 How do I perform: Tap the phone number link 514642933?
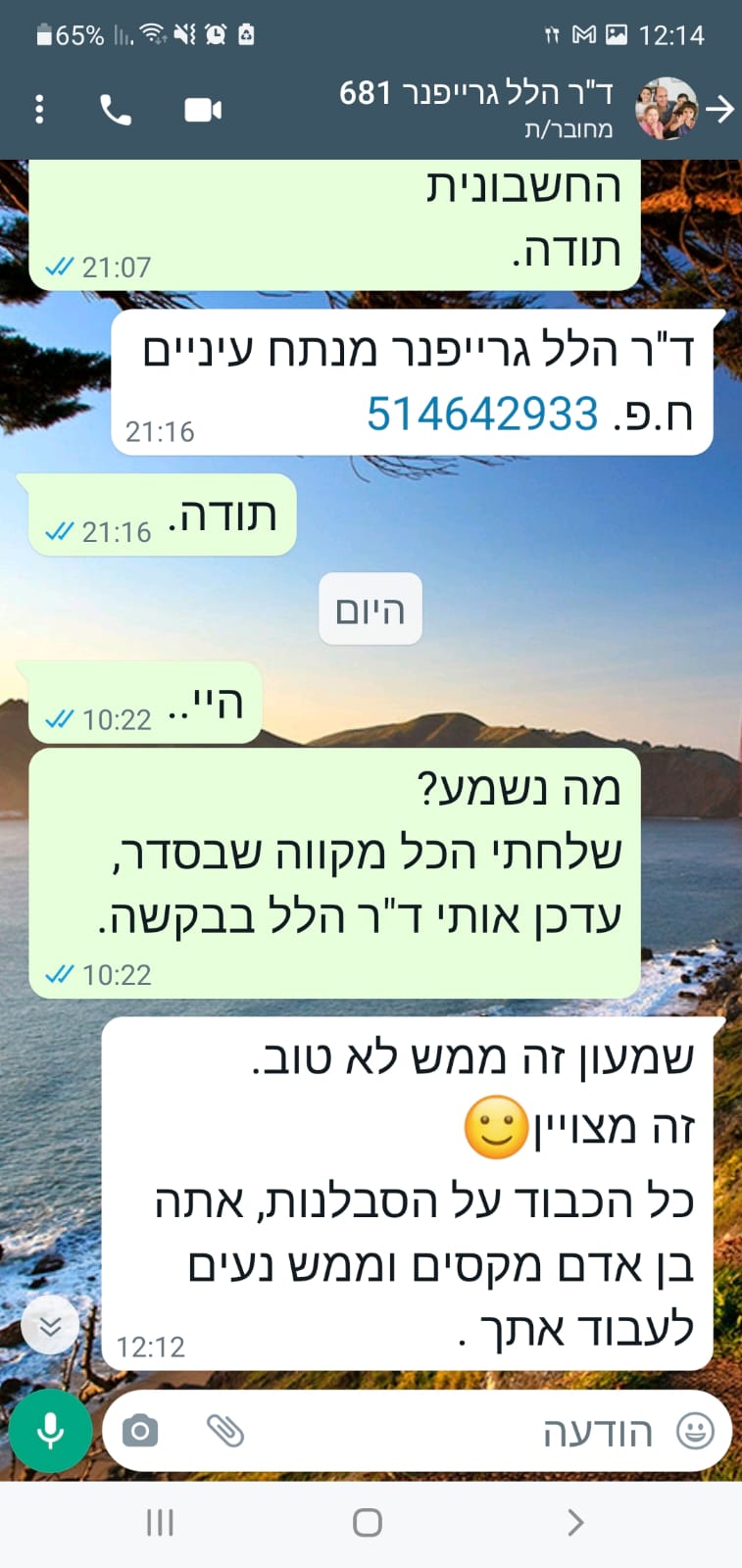(482, 414)
